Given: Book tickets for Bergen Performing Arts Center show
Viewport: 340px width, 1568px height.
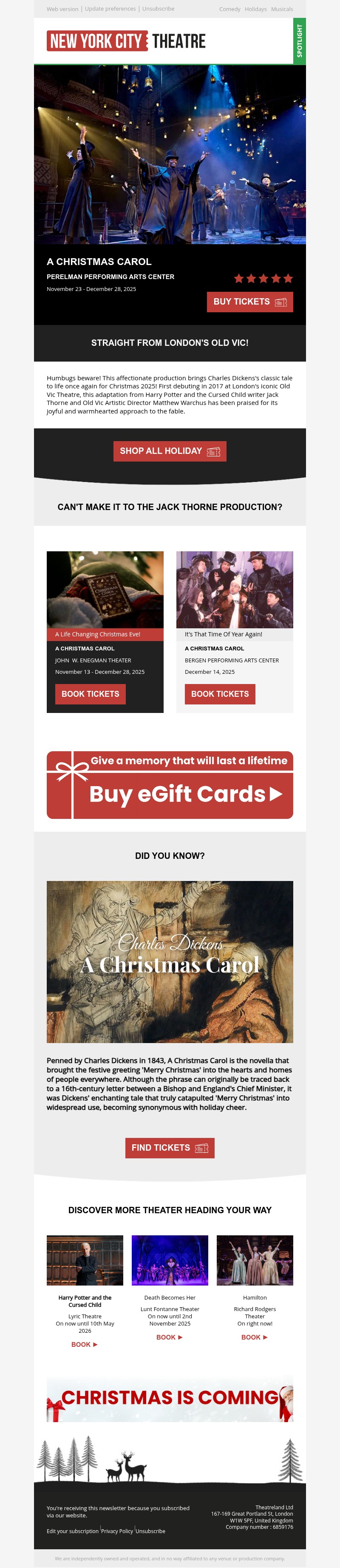Looking at the screenshot, I should [x=220, y=694].
